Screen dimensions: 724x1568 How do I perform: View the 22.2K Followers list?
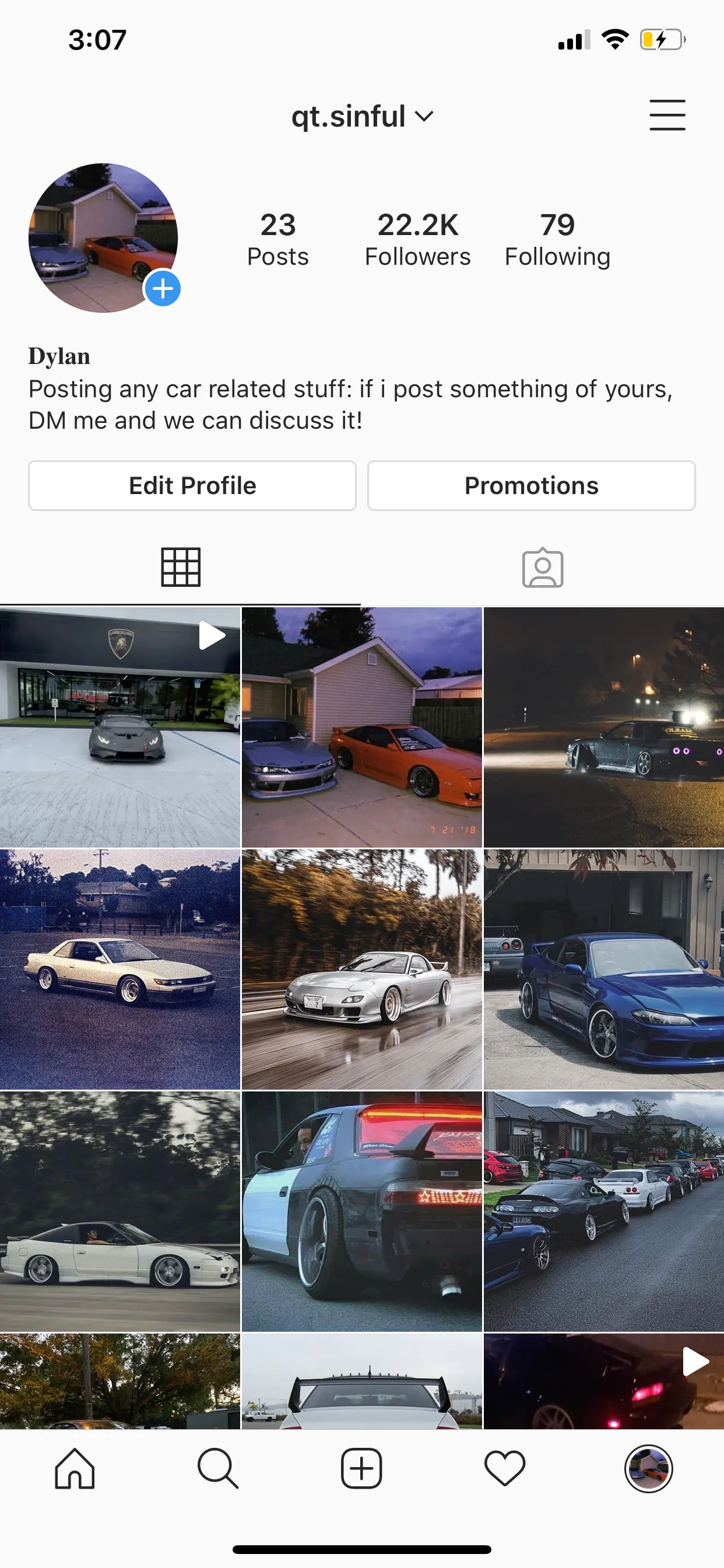pyautogui.click(x=417, y=239)
